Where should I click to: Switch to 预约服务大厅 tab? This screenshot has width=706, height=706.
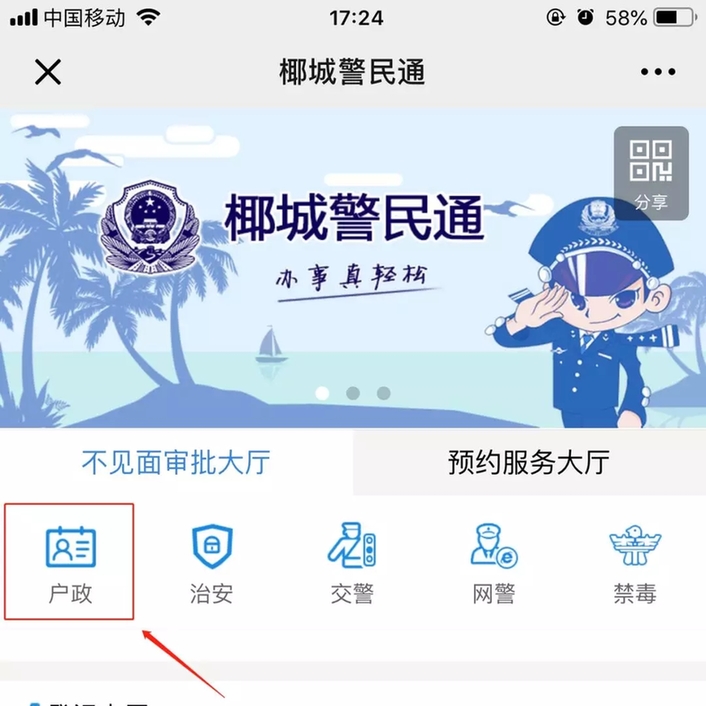pyautogui.click(x=529, y=464)
